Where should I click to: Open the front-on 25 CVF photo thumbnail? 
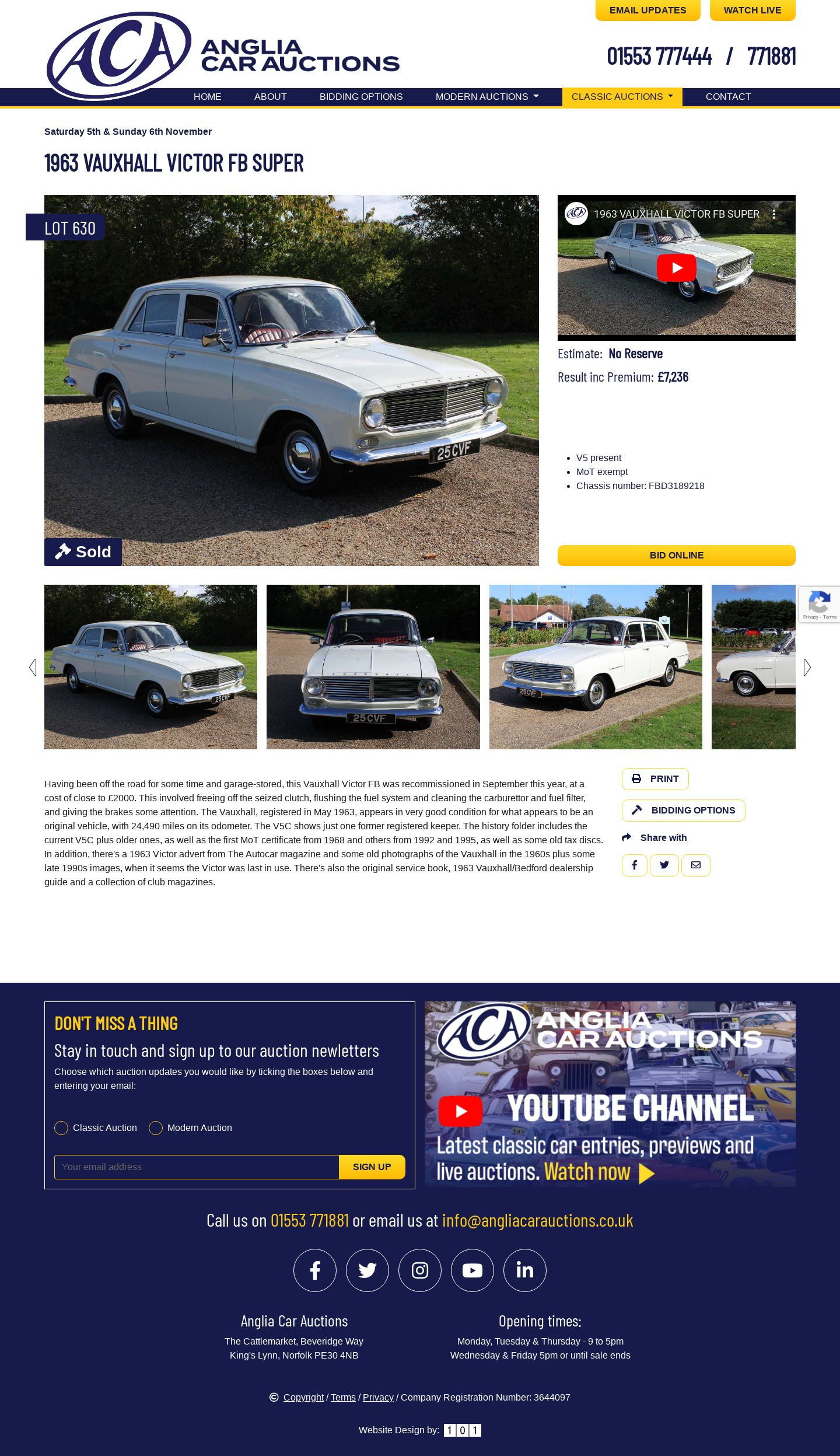click(x=373, y=667)
